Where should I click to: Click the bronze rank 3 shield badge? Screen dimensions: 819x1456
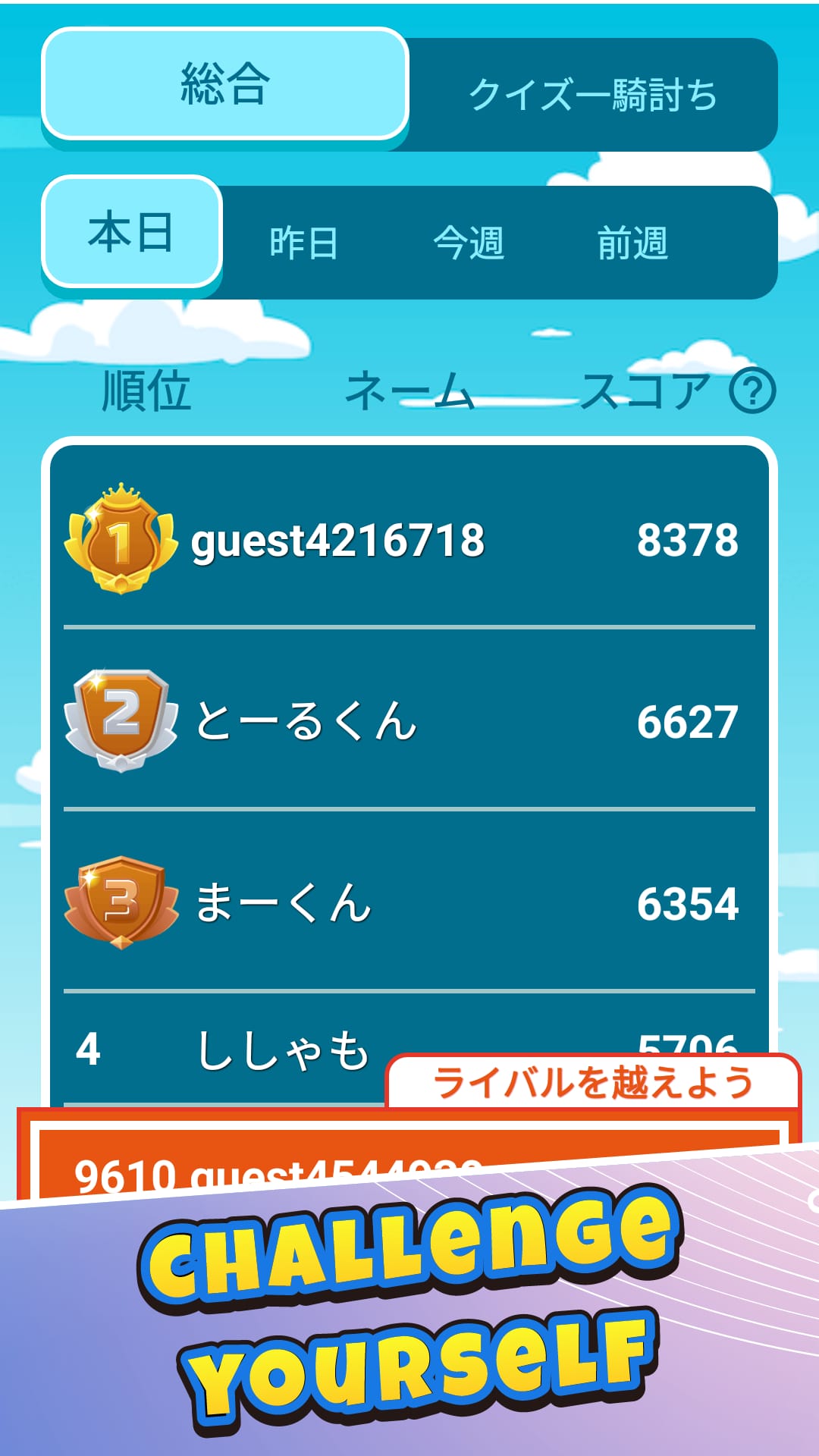pyautogui.click(x=121, y=902)
